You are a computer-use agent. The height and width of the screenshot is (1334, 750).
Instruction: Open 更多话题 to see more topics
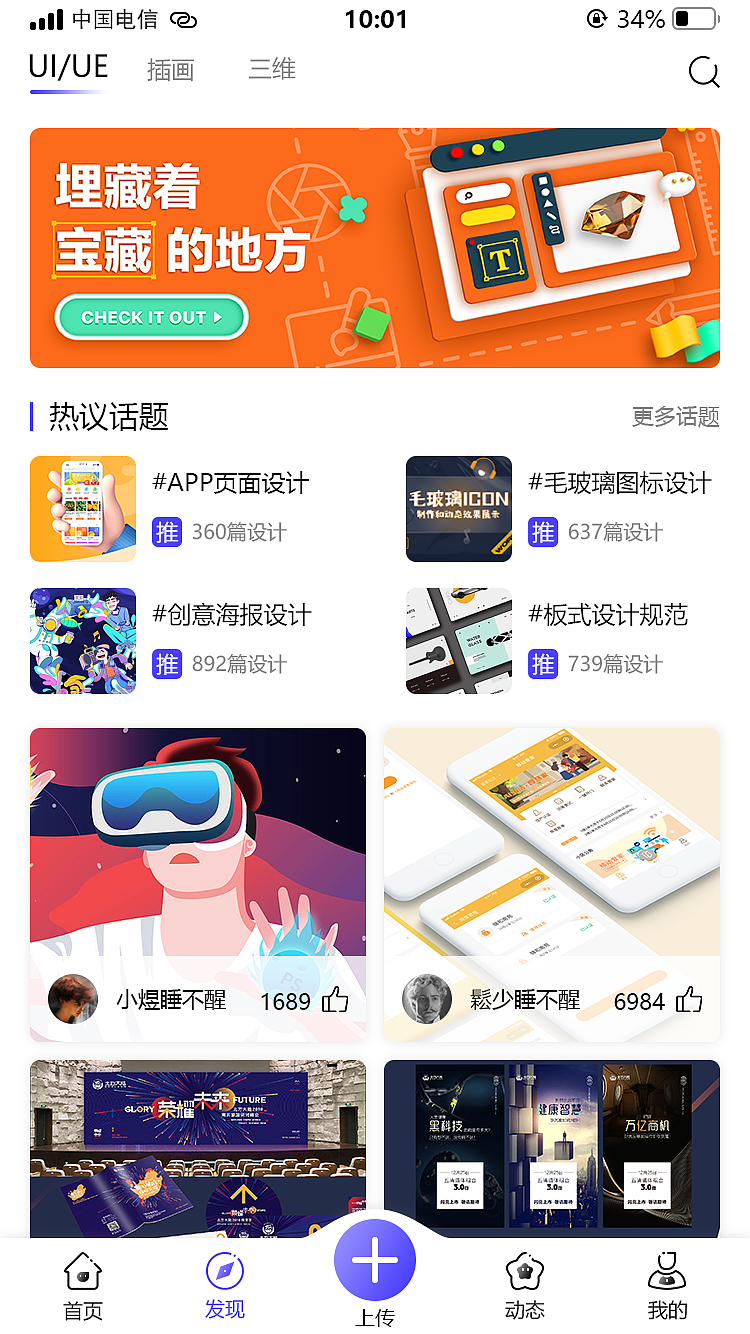(674, 418)
